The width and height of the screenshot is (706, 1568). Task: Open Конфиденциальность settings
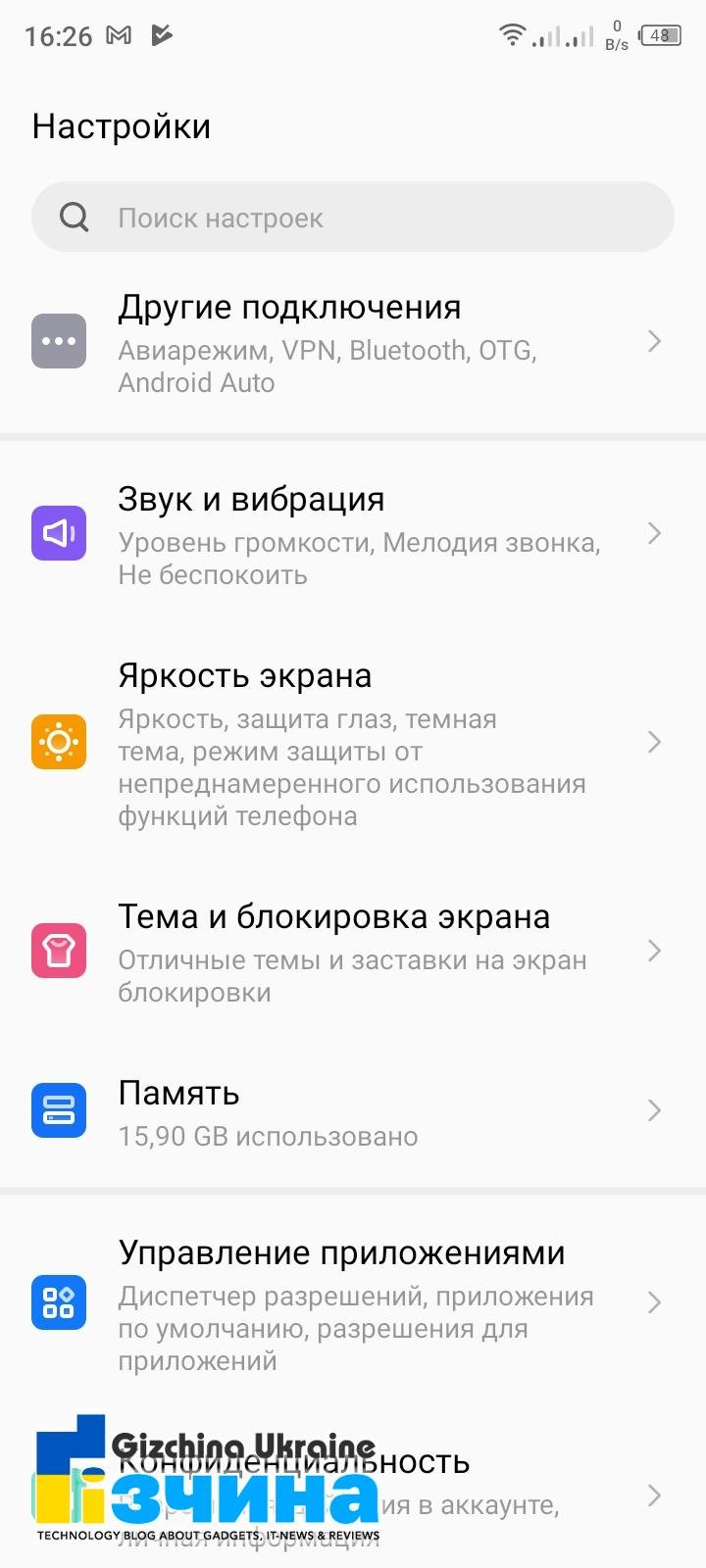click(353, 1494)
